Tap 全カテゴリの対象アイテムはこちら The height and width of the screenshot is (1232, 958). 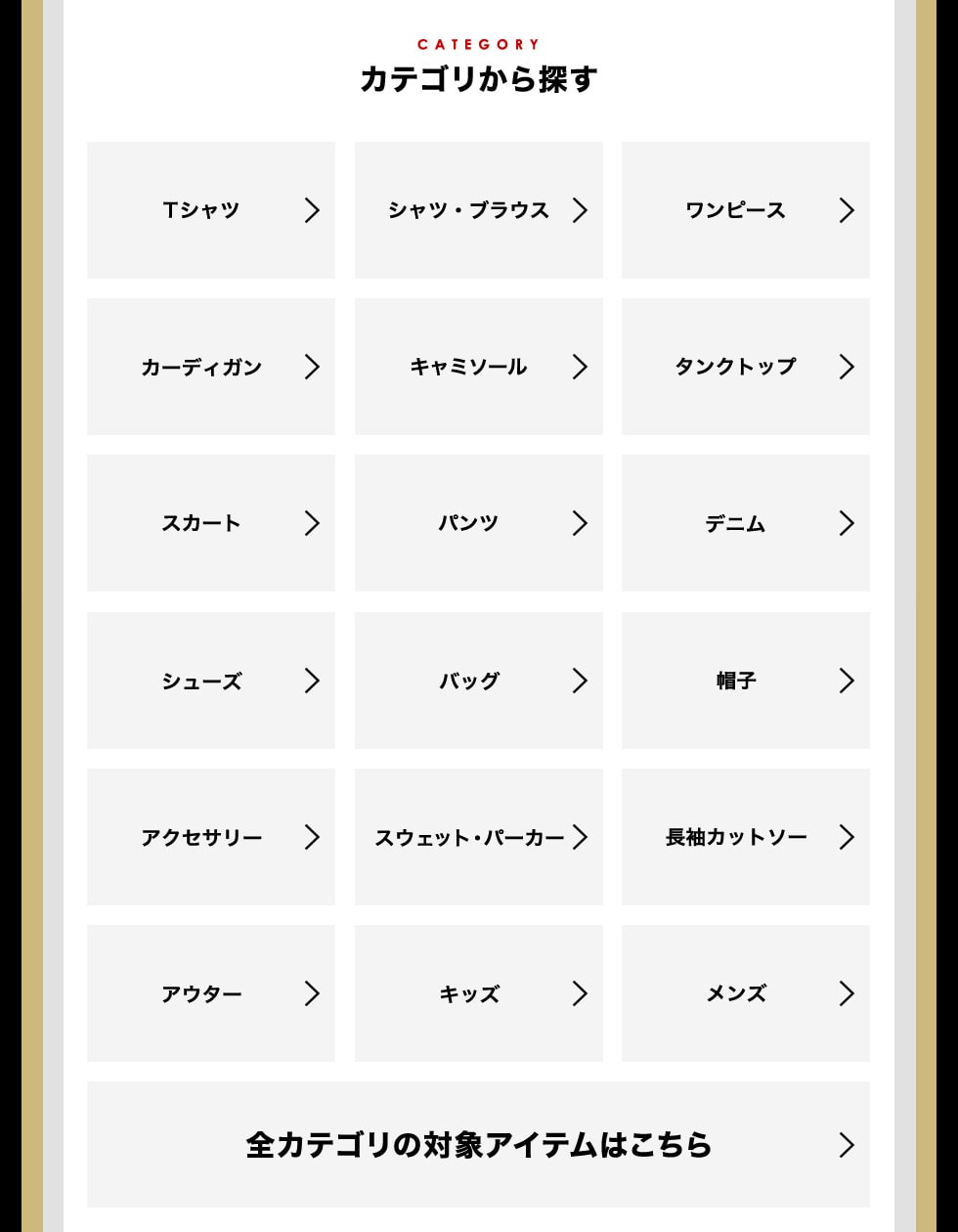tap(478, 1144)
